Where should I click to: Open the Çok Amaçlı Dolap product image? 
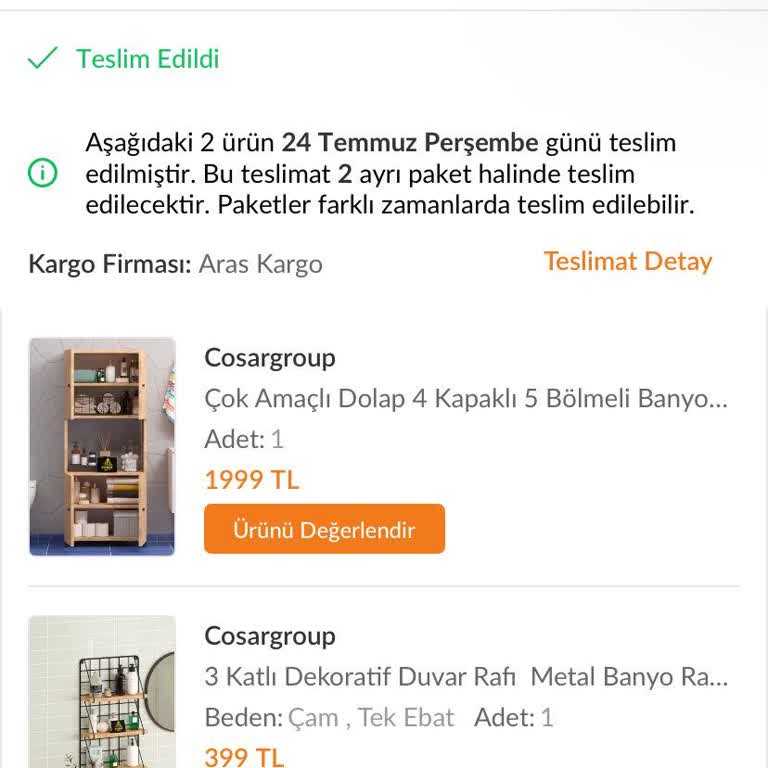[x=102, y=446]
